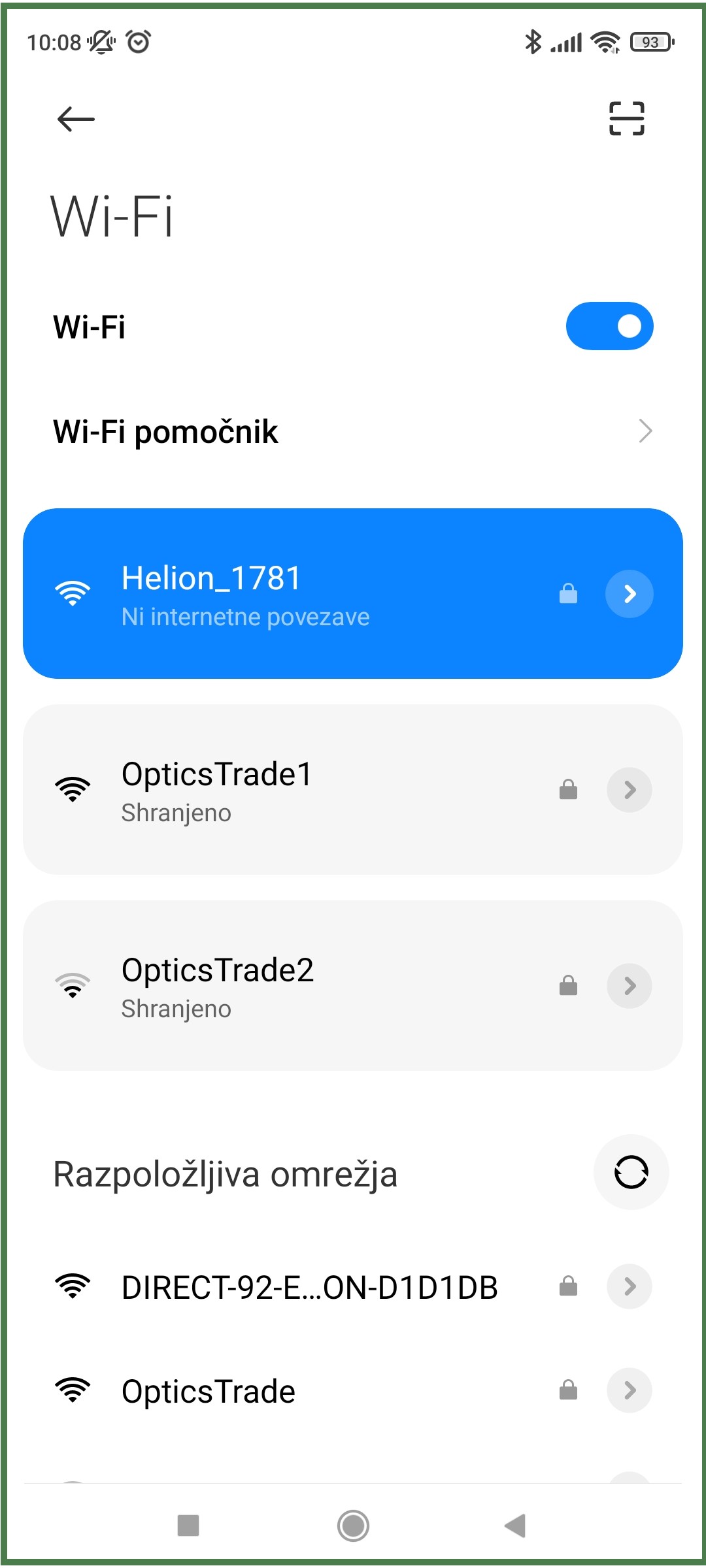Open recent apps from the navigation bar
706x1568 pixels.
188,1526
